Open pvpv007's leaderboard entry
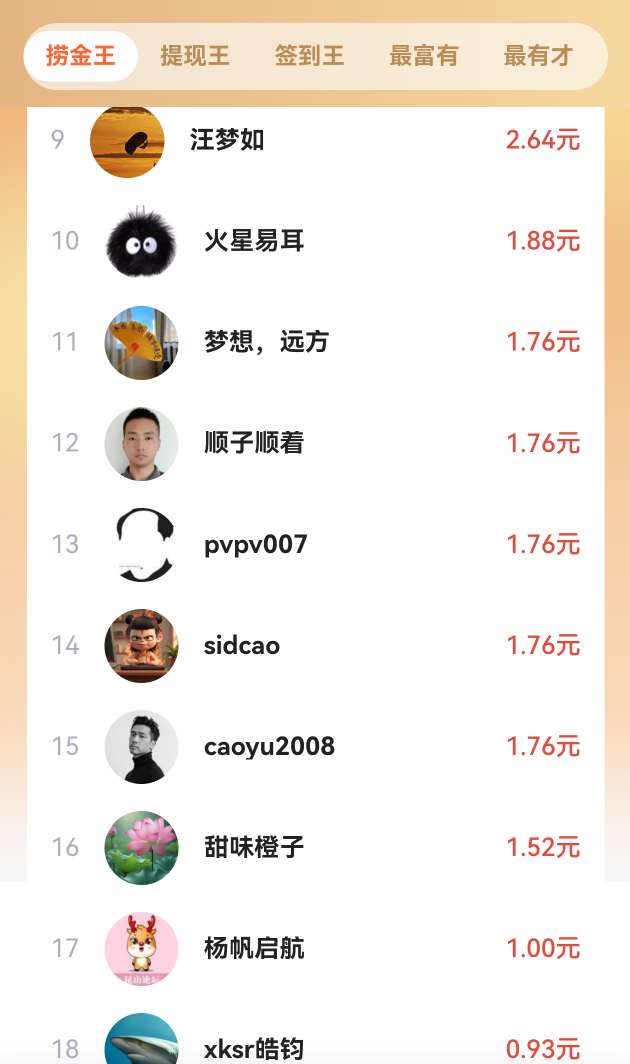Viewport: 630px width, 1064px height. click(x=256, y=544)
